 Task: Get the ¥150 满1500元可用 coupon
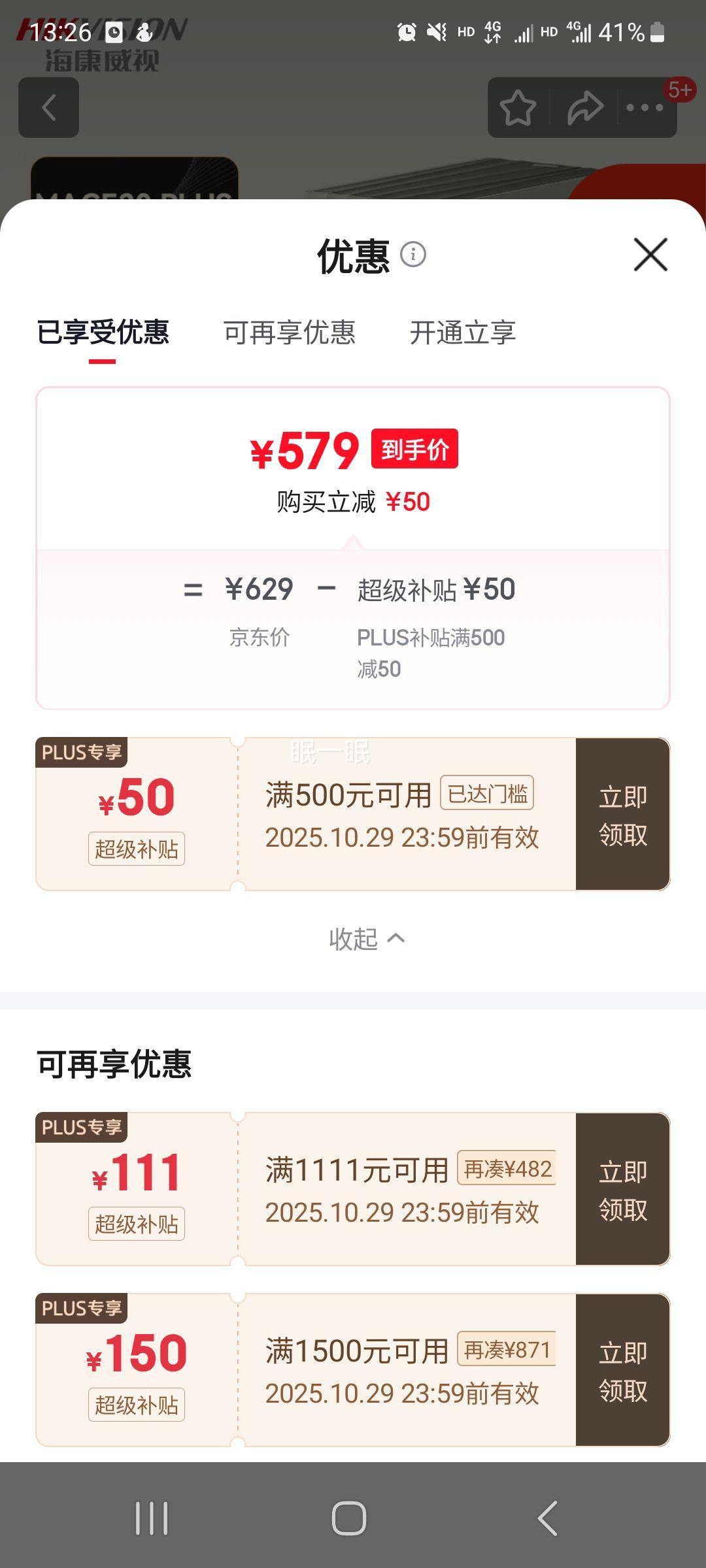pos(622,1371)
